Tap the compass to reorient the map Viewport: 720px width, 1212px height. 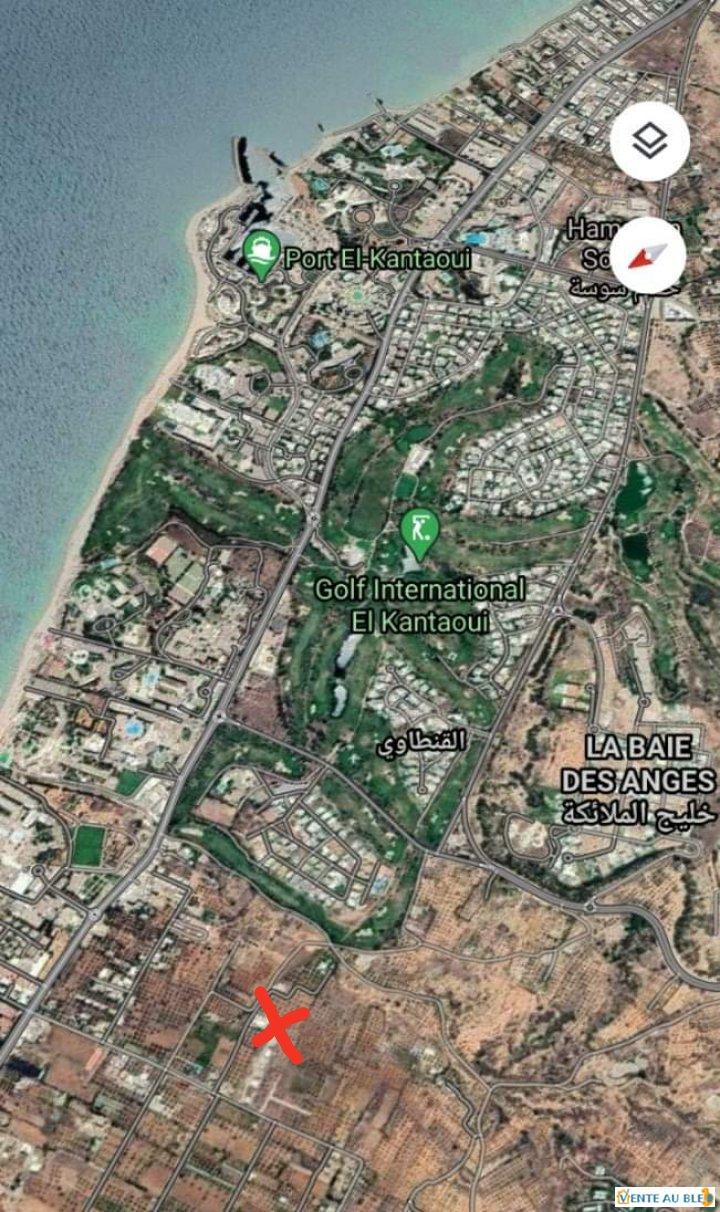coord(647,256)
